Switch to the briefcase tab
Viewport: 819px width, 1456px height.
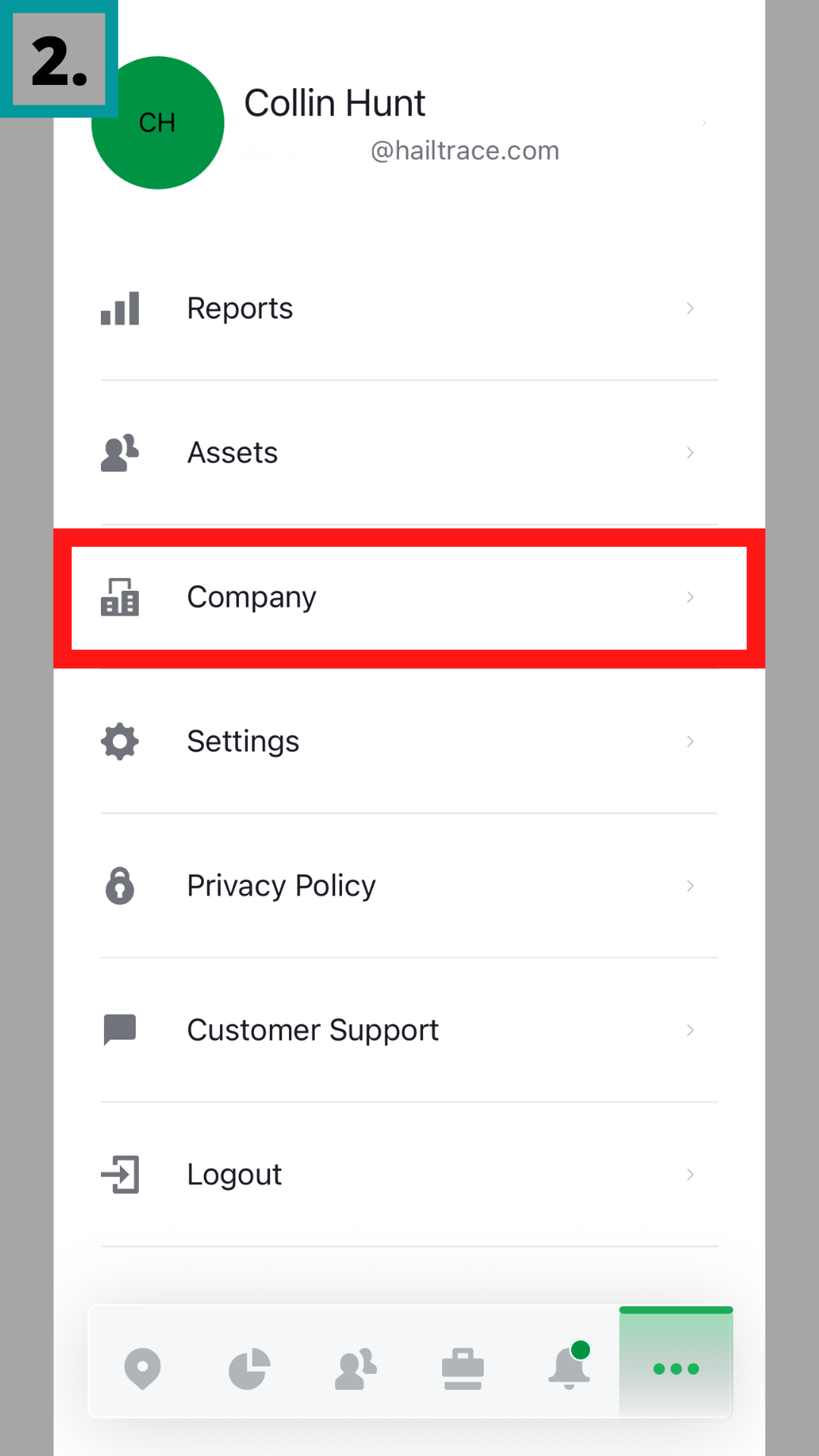463,1369
